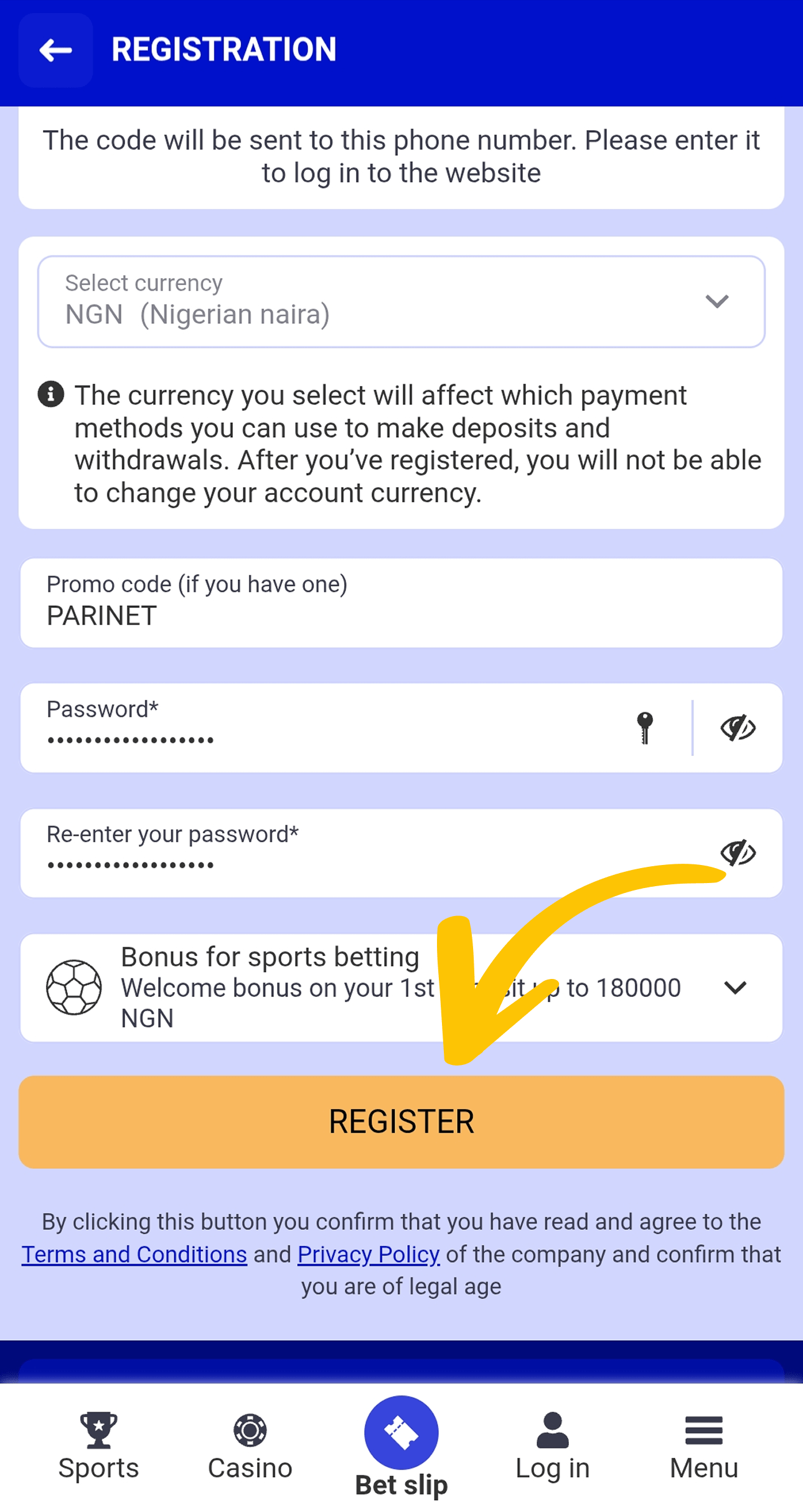Collapse the currency selector chevron
Viewport: 803px width, 1512px height.
pos(716,301)
